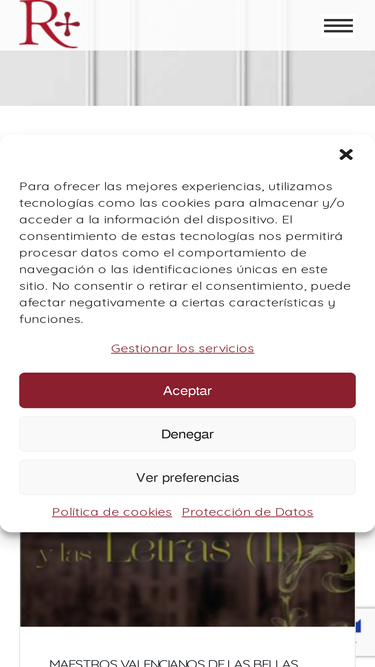Open Protección de Datos link

coord(247,512)
